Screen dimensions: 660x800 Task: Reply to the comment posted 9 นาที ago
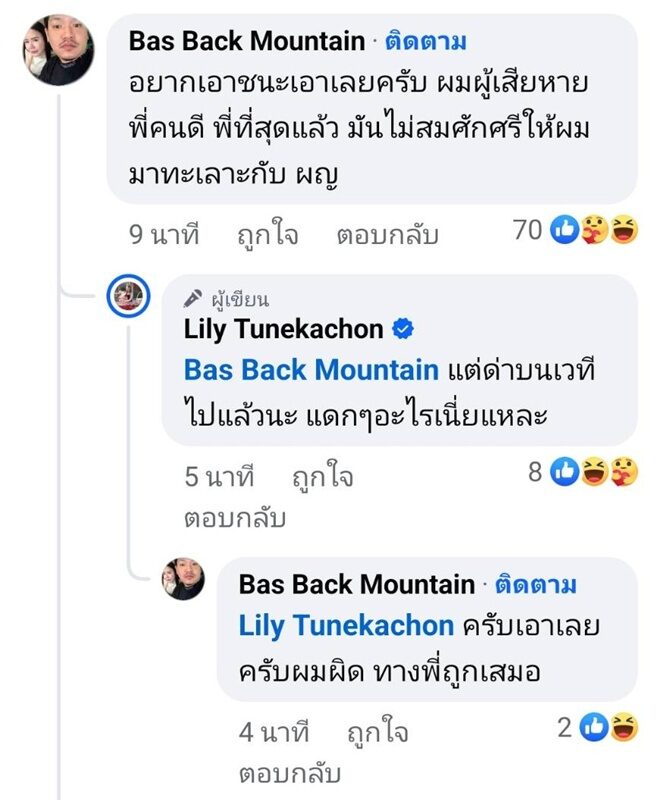pyautogui.click(x=388, y=235)
